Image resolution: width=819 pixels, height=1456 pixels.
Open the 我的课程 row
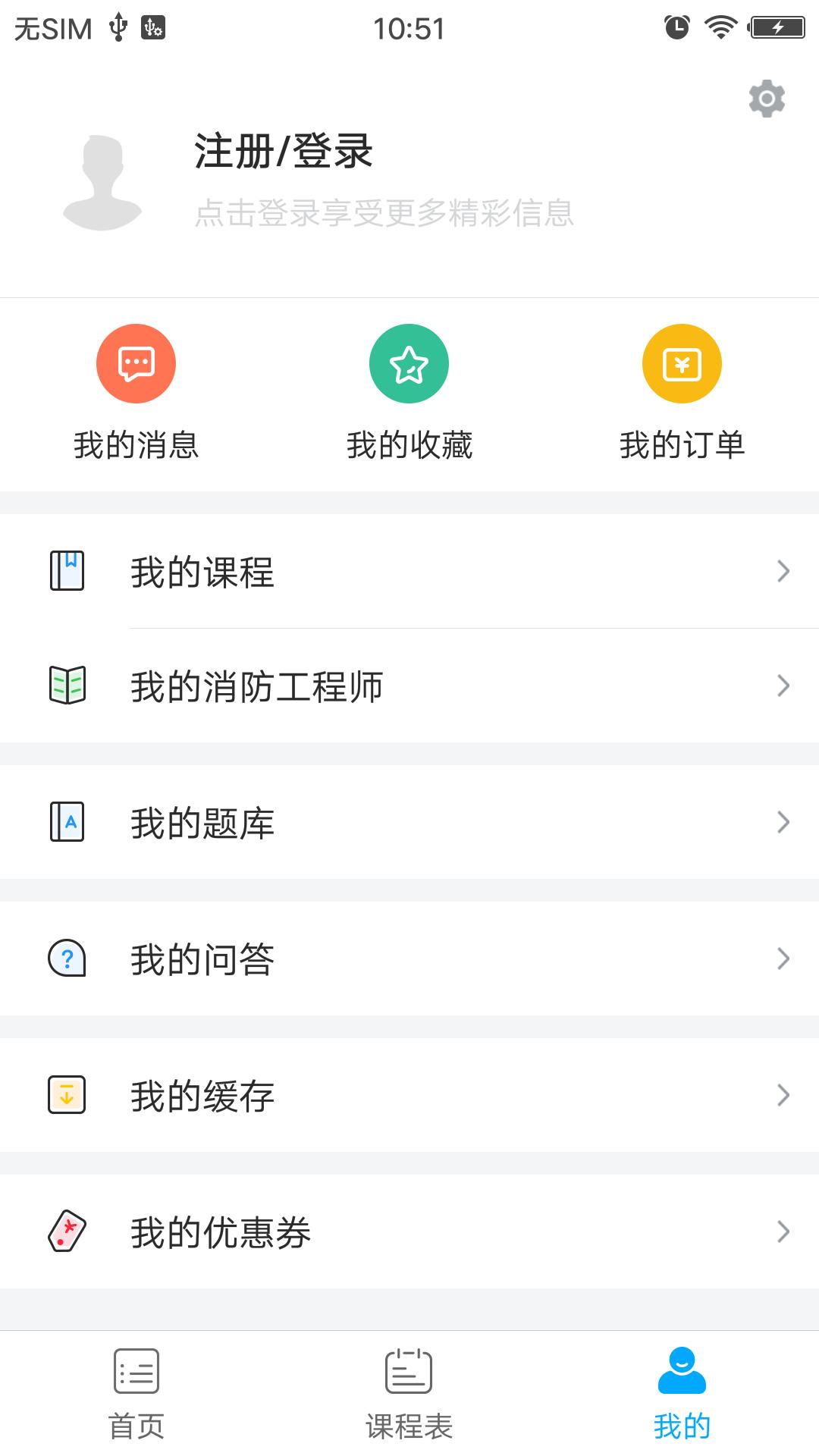tap(409, 571)
